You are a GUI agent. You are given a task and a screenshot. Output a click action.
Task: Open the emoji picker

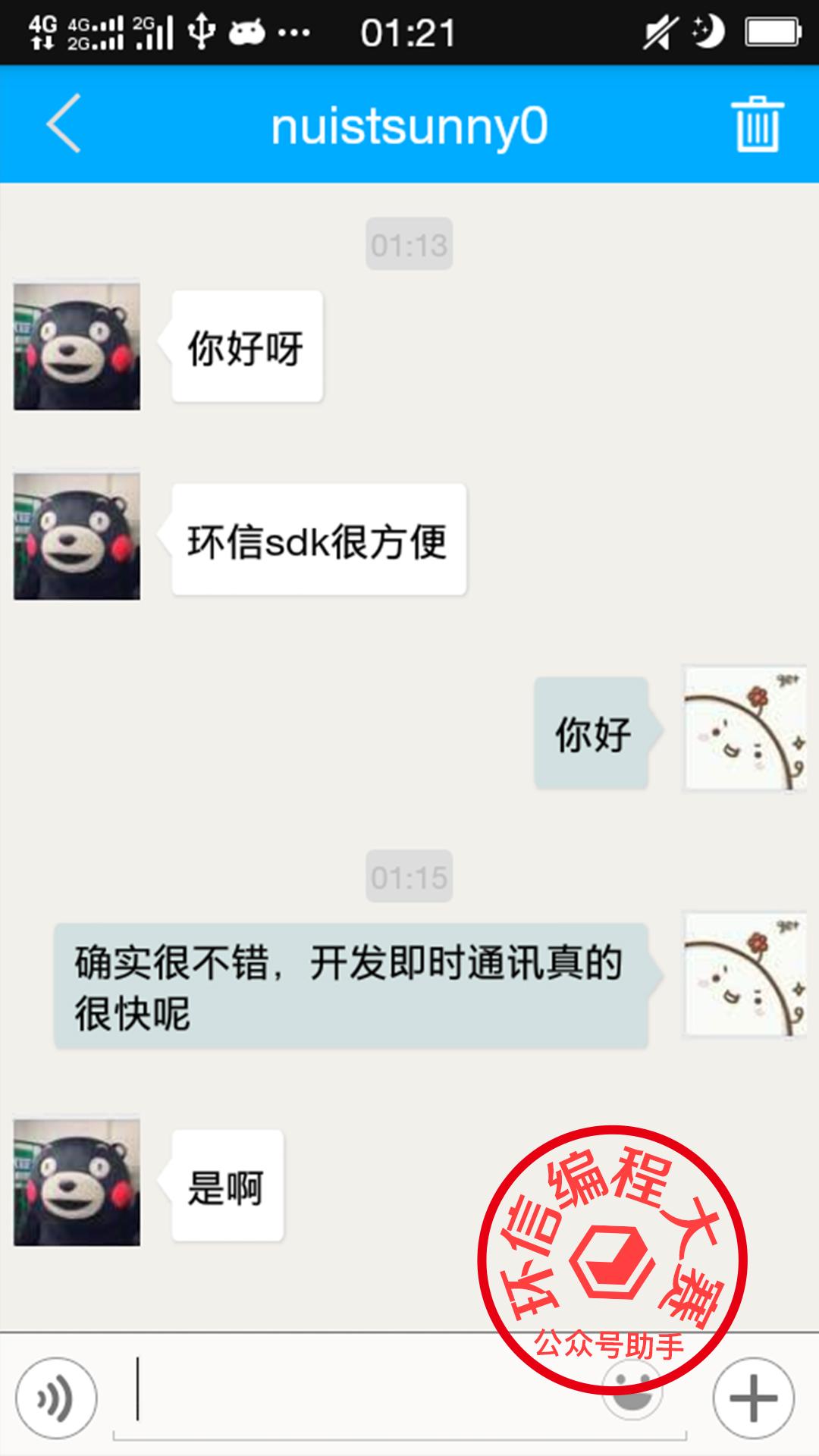coord(635,1395)
